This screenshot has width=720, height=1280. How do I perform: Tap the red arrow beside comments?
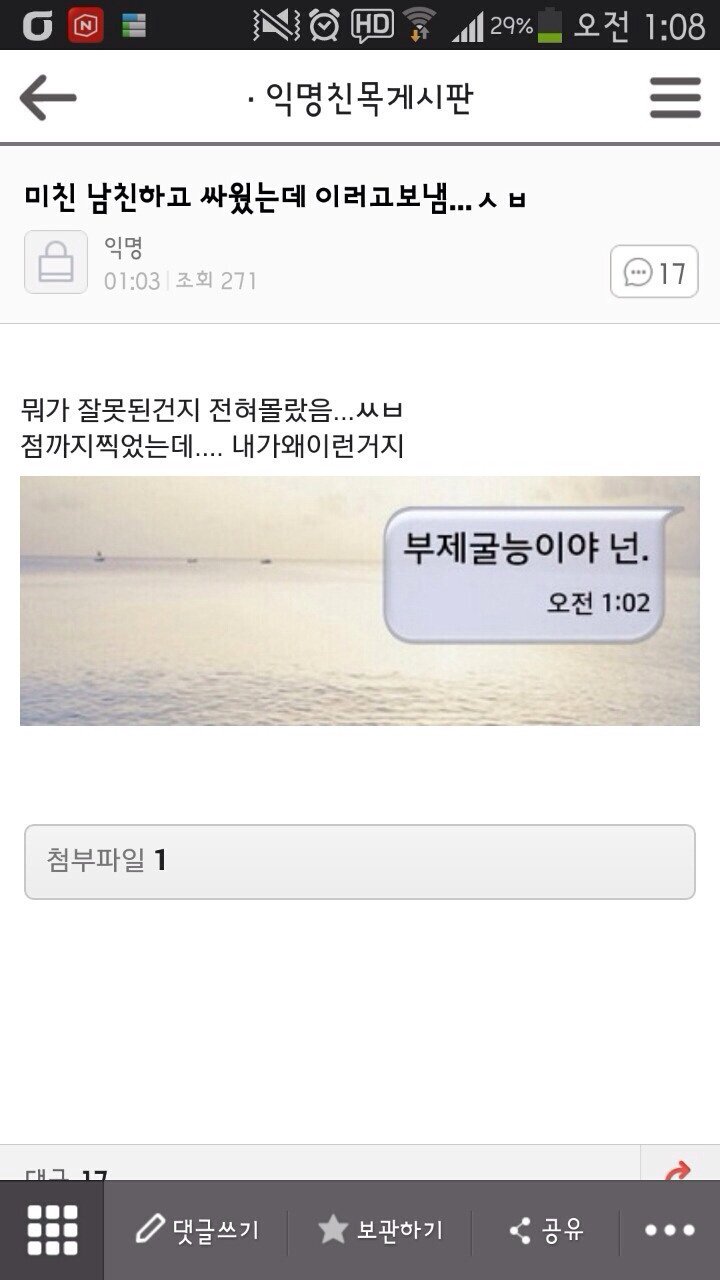click(679, 1166)
